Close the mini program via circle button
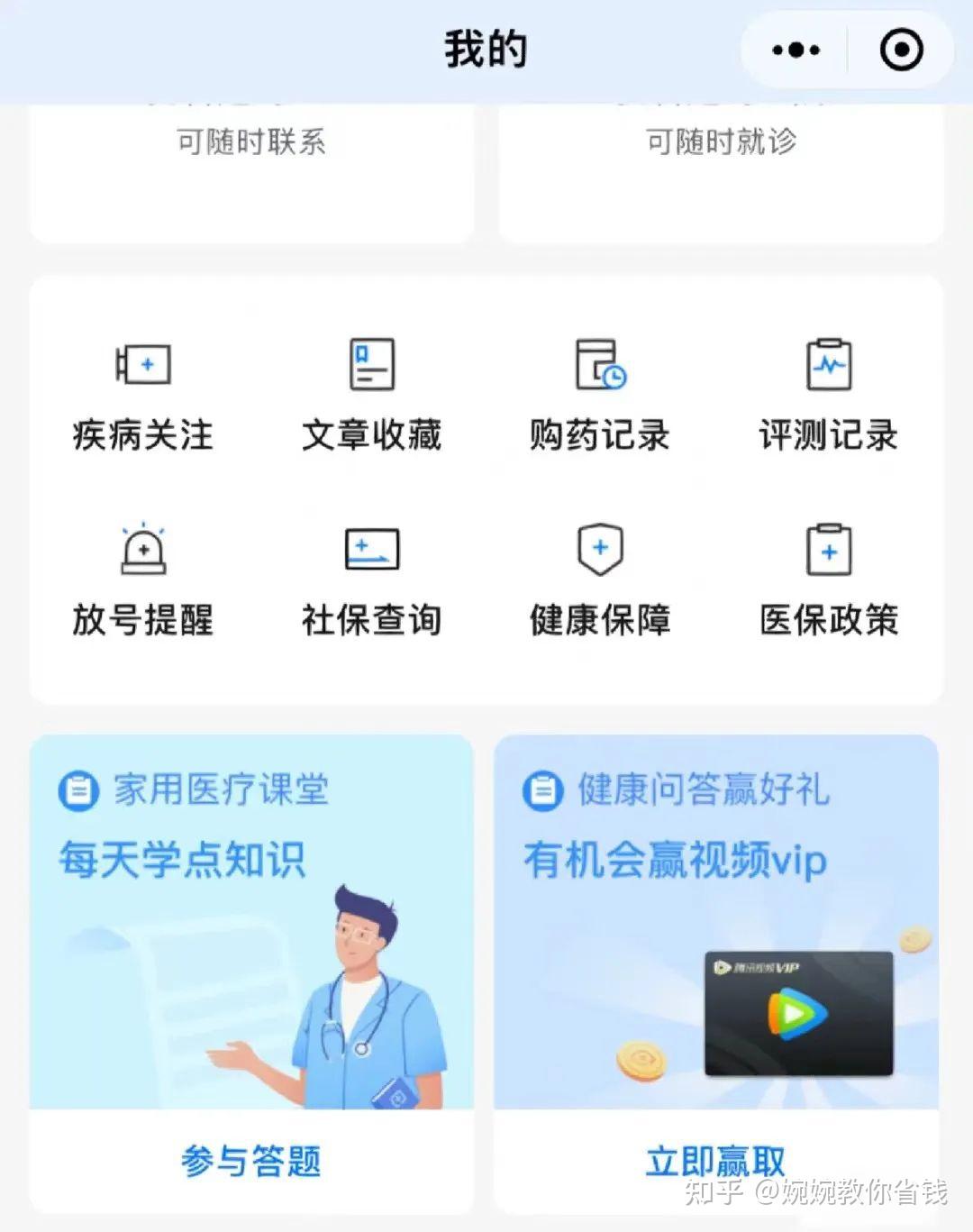Image resolution: width=973 pixels, height=1232 pixels. 901,50
